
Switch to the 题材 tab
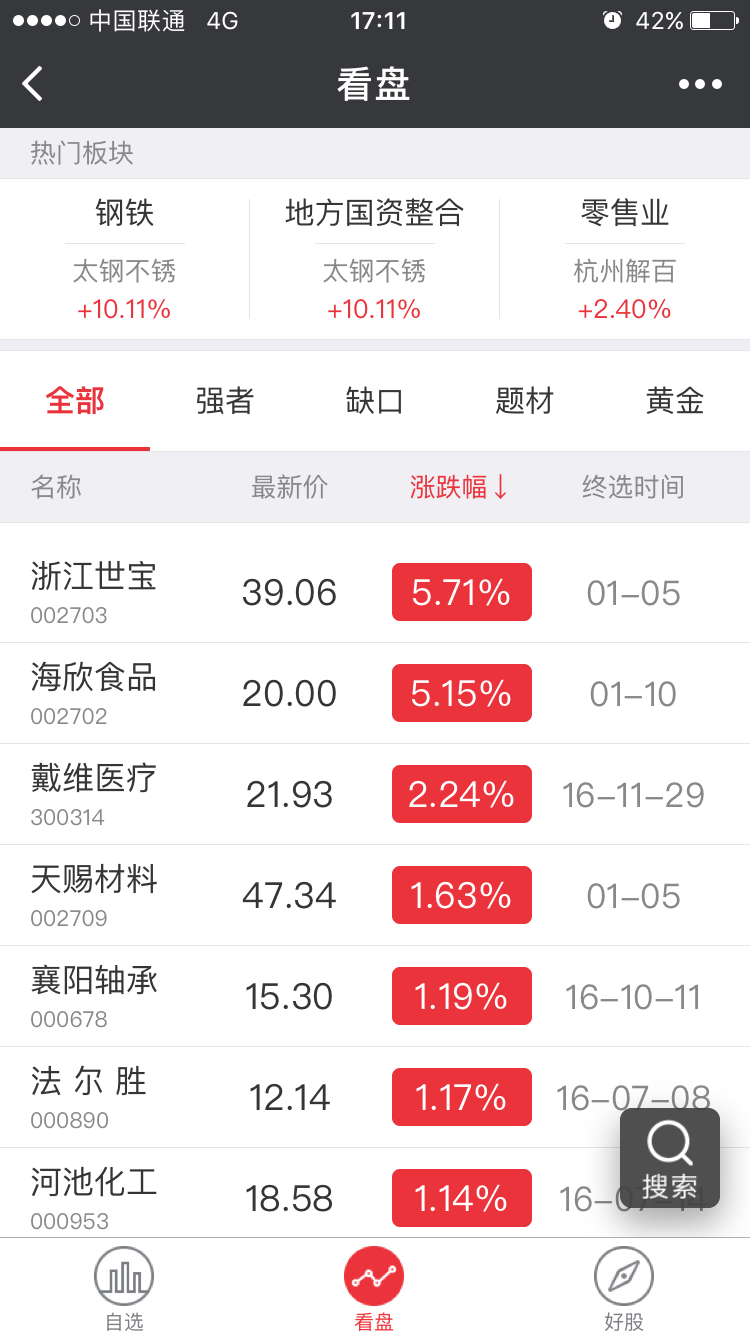click(x=525, y=401)
